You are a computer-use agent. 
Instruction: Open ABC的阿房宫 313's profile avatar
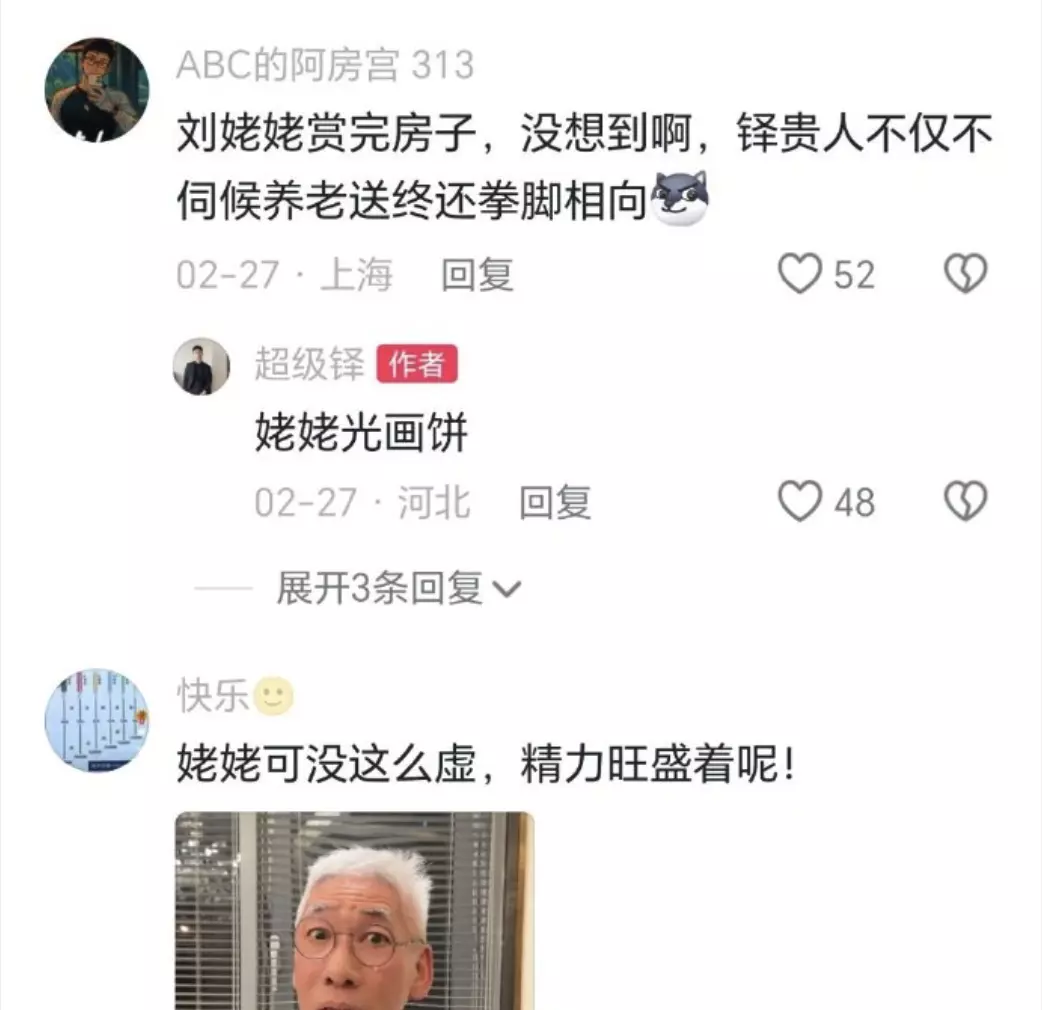click(x=97, y=91)
